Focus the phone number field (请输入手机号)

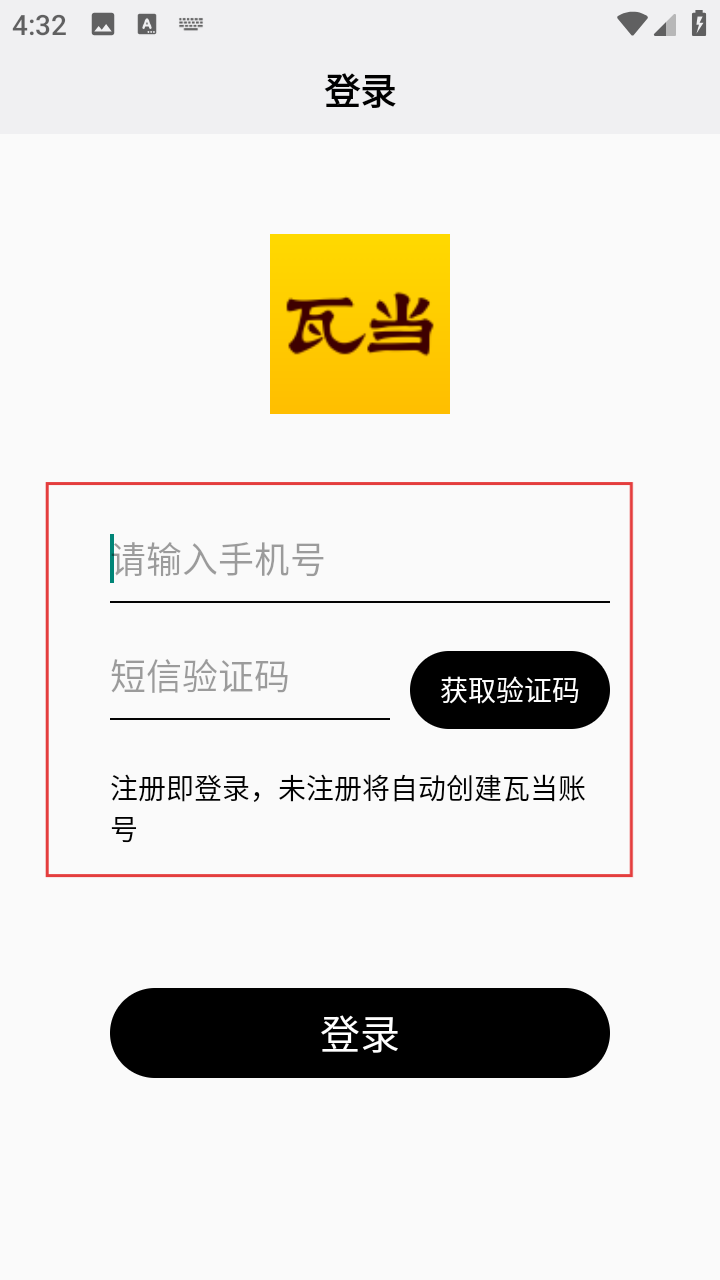(x=360, y=560)
